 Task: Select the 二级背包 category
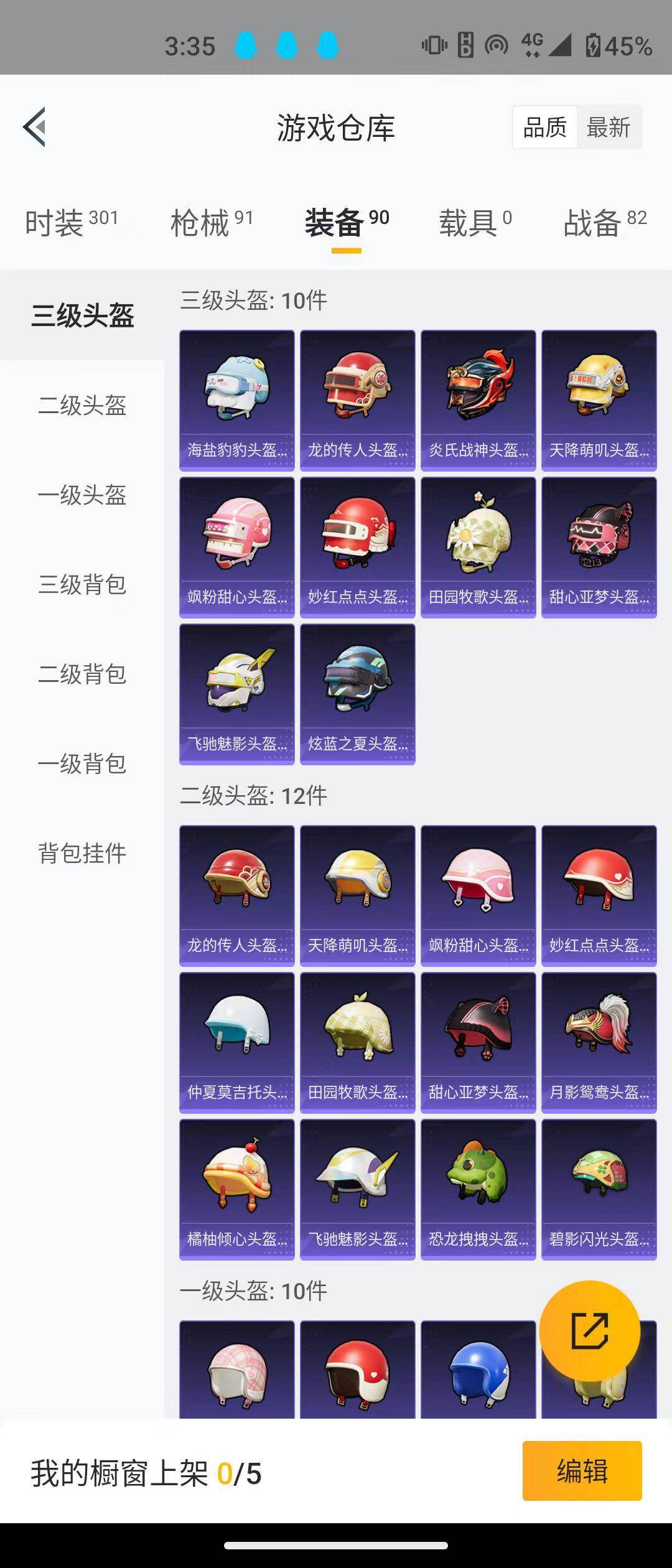click(83, 674)
